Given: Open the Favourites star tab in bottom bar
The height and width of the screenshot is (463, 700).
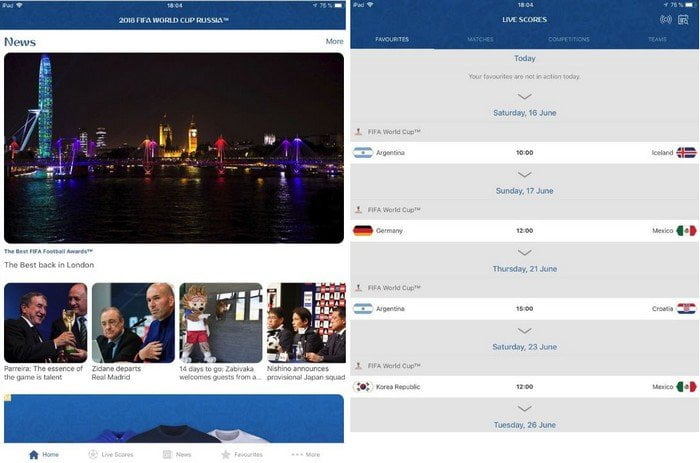Looking at the screenshot, I should point(242,454).
